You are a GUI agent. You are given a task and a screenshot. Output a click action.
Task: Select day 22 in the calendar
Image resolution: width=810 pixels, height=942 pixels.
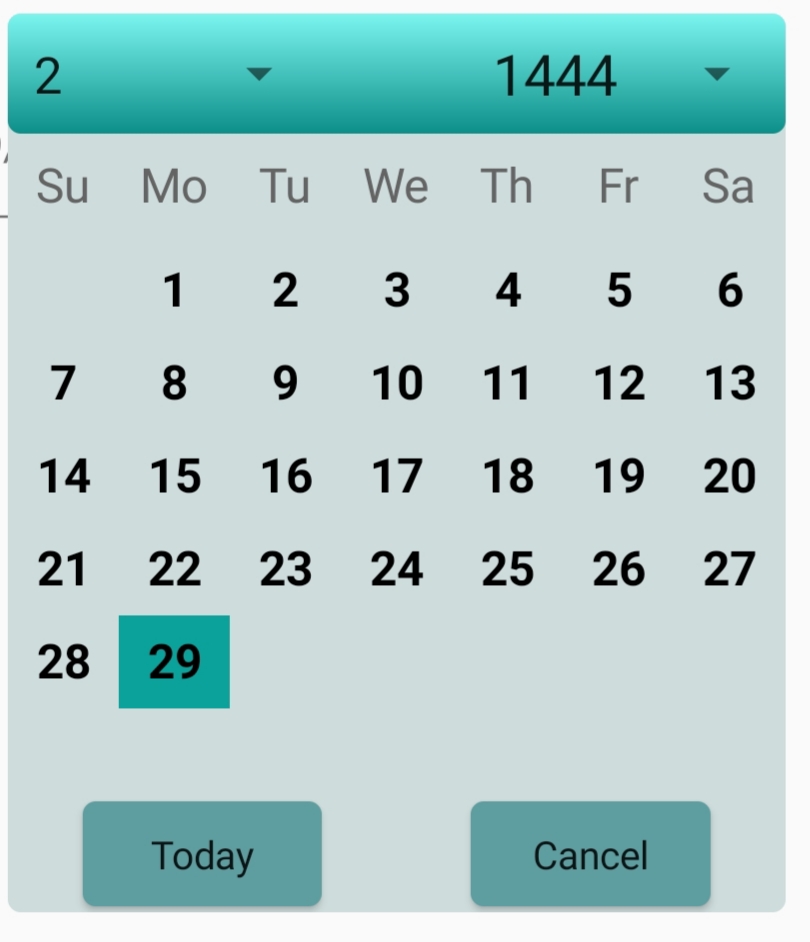click(x=174, y=569)
